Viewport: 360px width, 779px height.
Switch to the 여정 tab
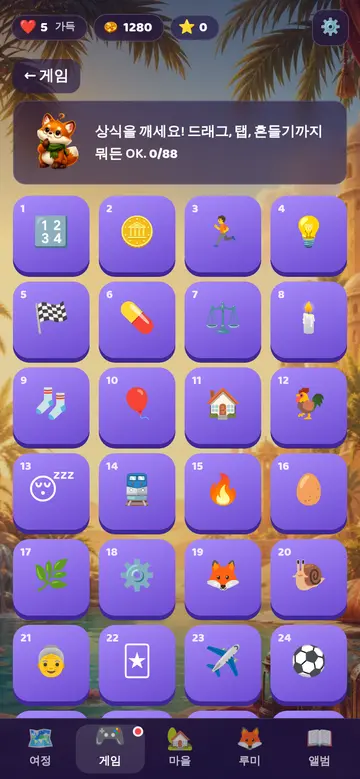click(40, 748)
